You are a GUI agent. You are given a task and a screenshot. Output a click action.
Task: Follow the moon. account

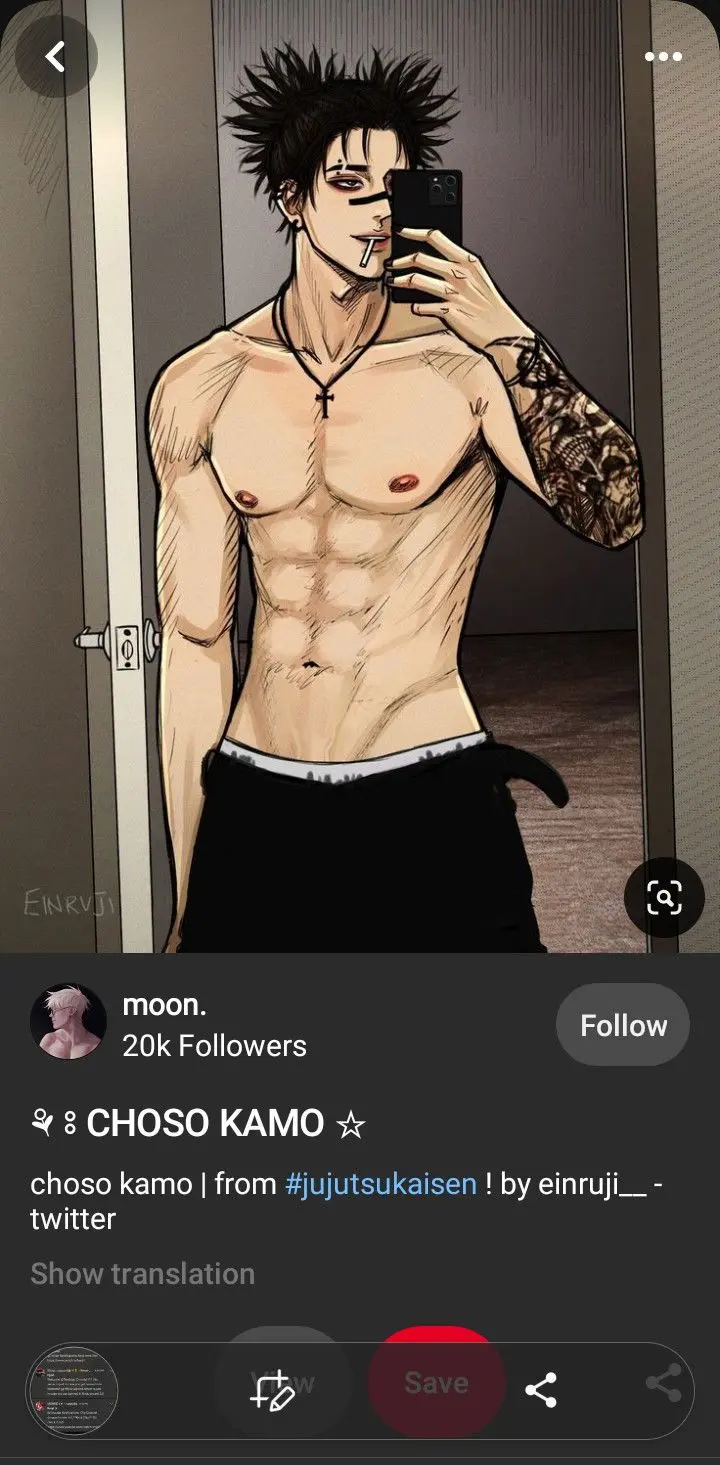coord(622,1025)
